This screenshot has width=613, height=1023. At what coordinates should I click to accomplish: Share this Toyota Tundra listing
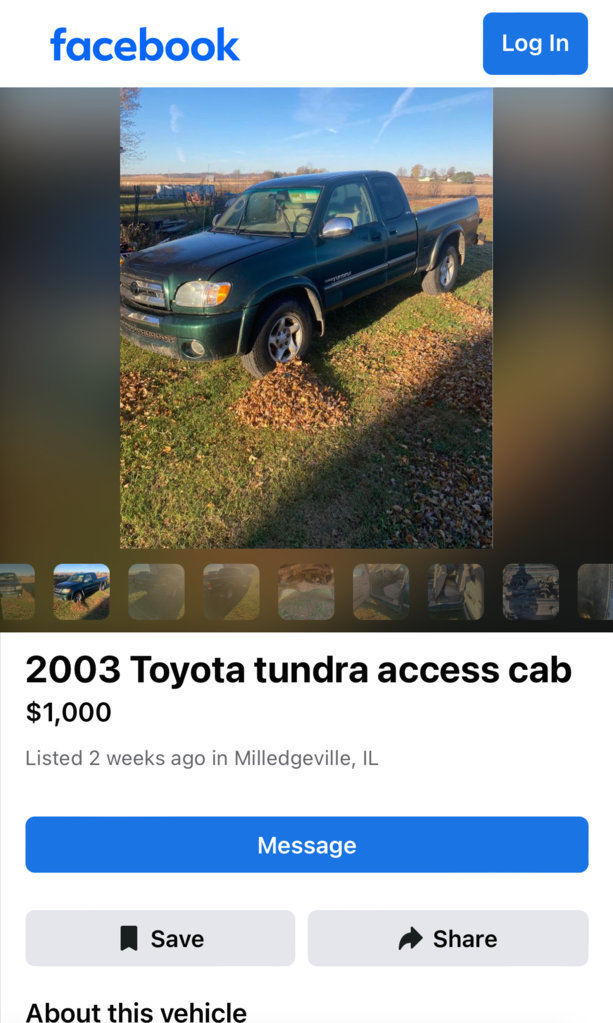coord(447,938)
